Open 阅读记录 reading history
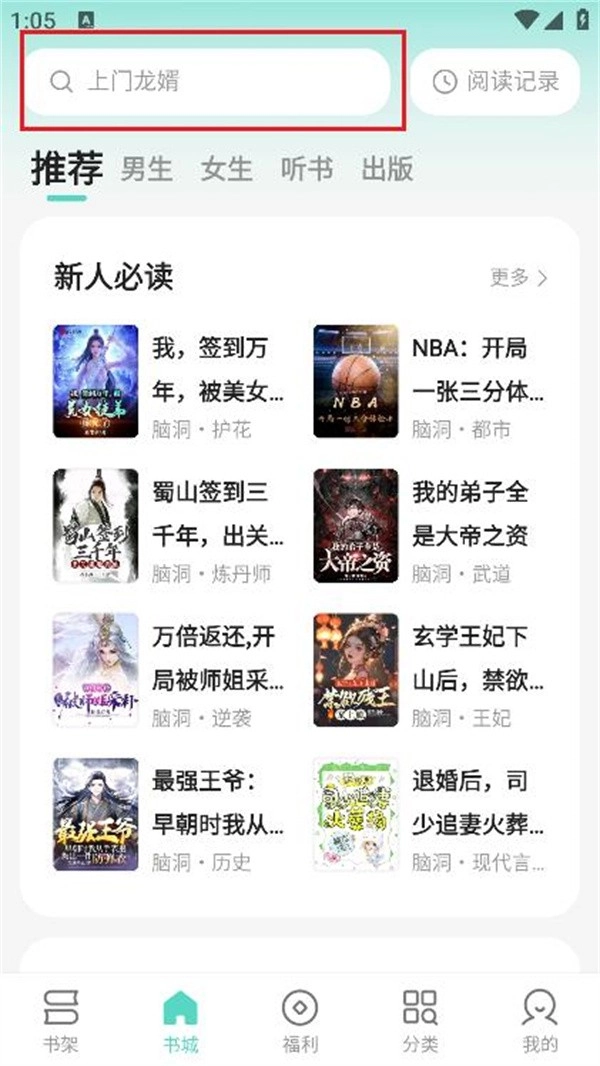The width and height of the screenshot is (600, 1066). coord(495,81)
